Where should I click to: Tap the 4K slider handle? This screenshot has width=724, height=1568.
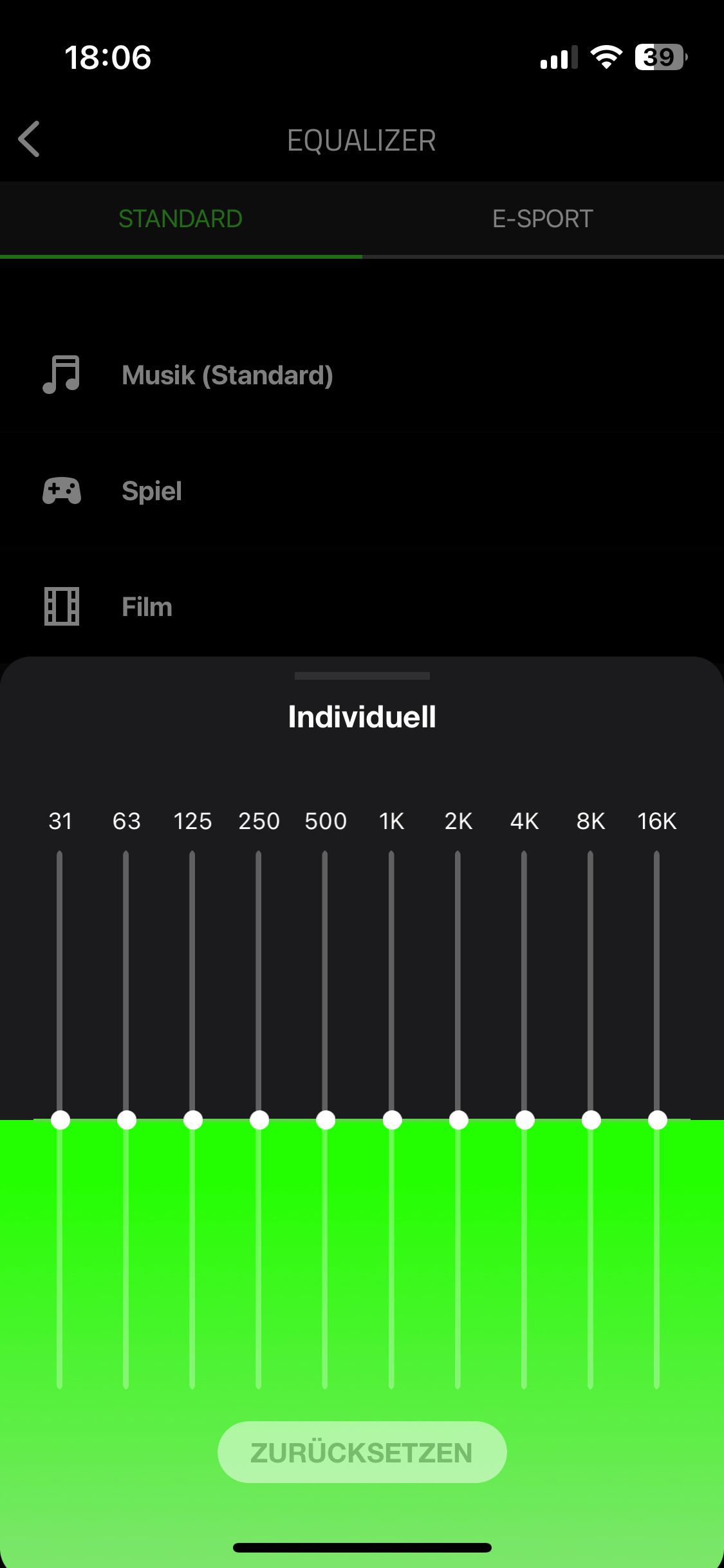pyautogui.click(x=524, y=1120)
